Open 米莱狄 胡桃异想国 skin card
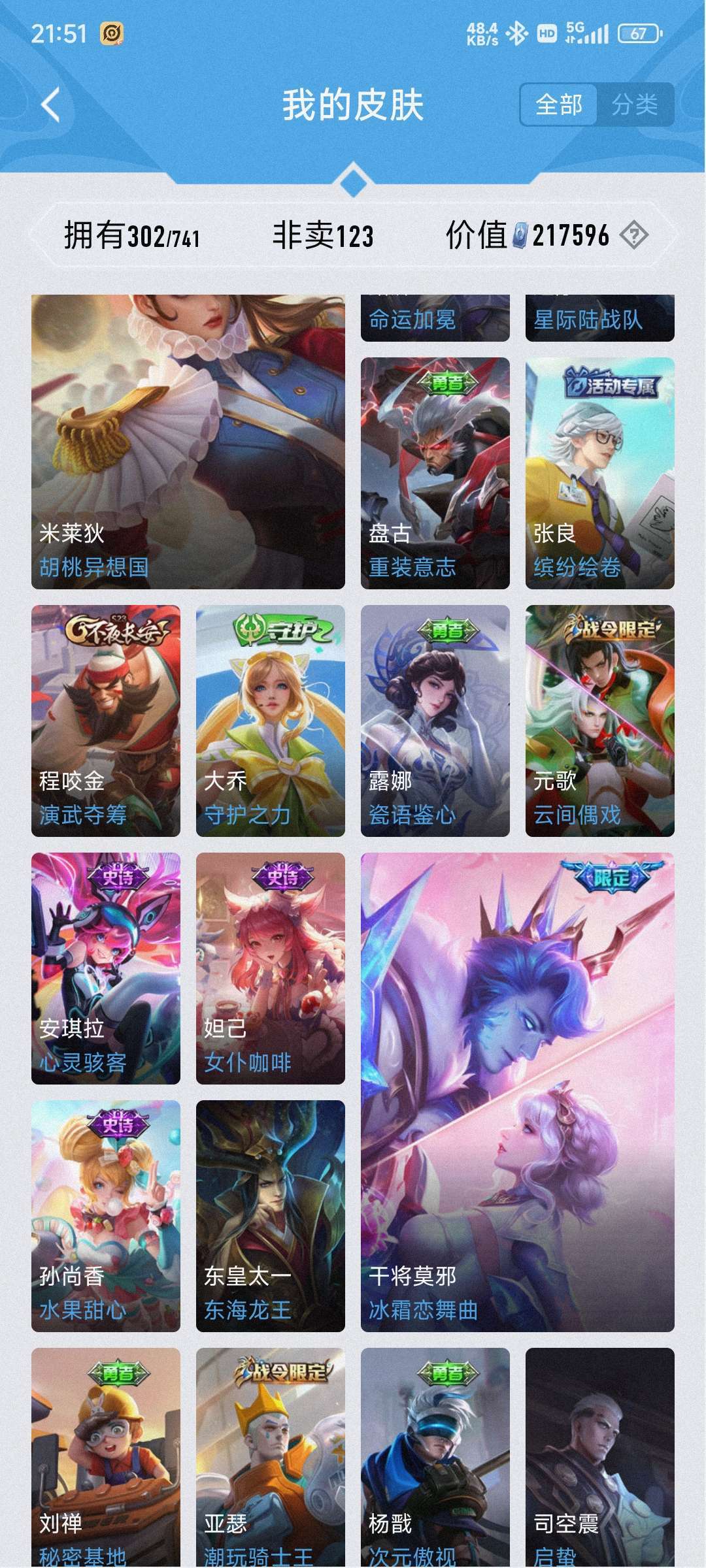Image resolution: width=706 pixels, height=1568 pixels. click(188, 442)
